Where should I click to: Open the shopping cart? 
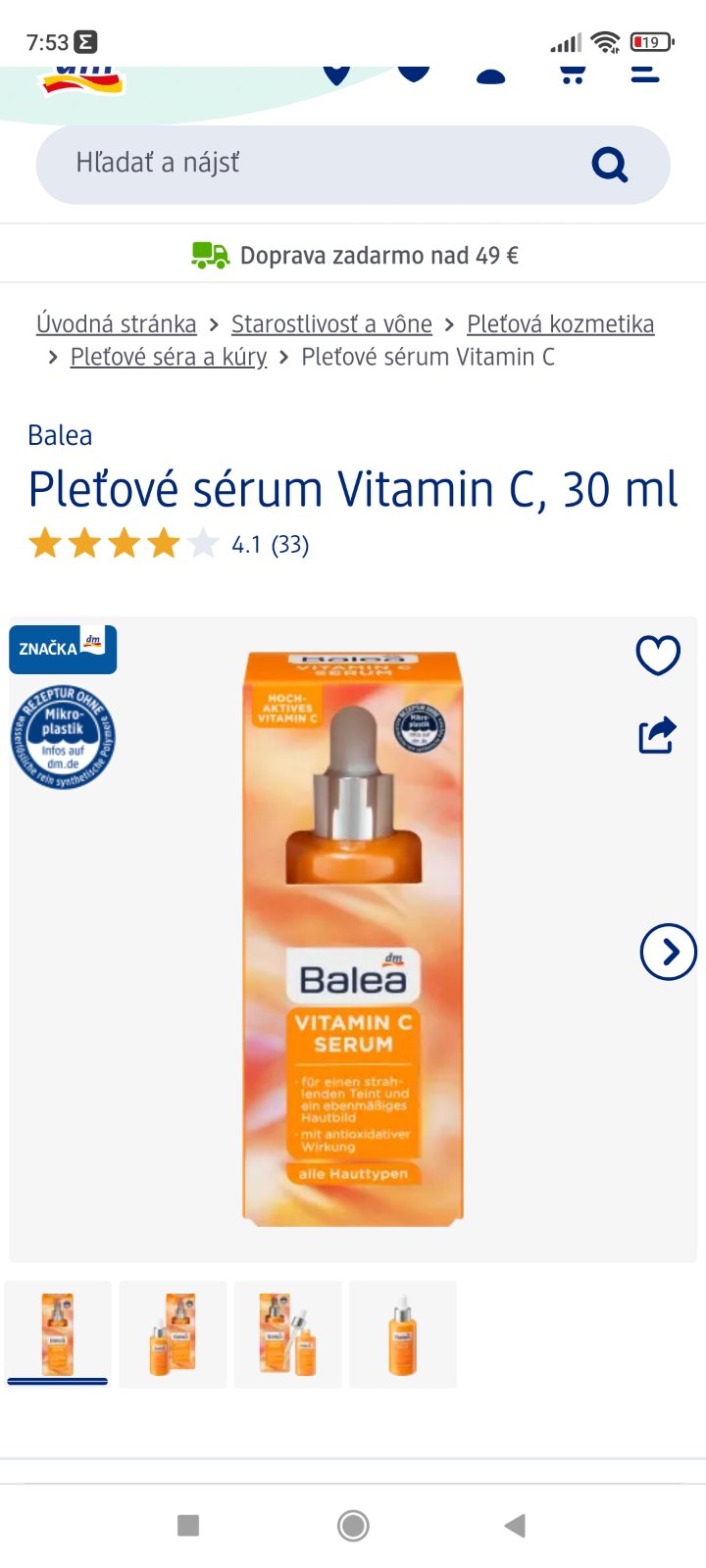point(572,74)
